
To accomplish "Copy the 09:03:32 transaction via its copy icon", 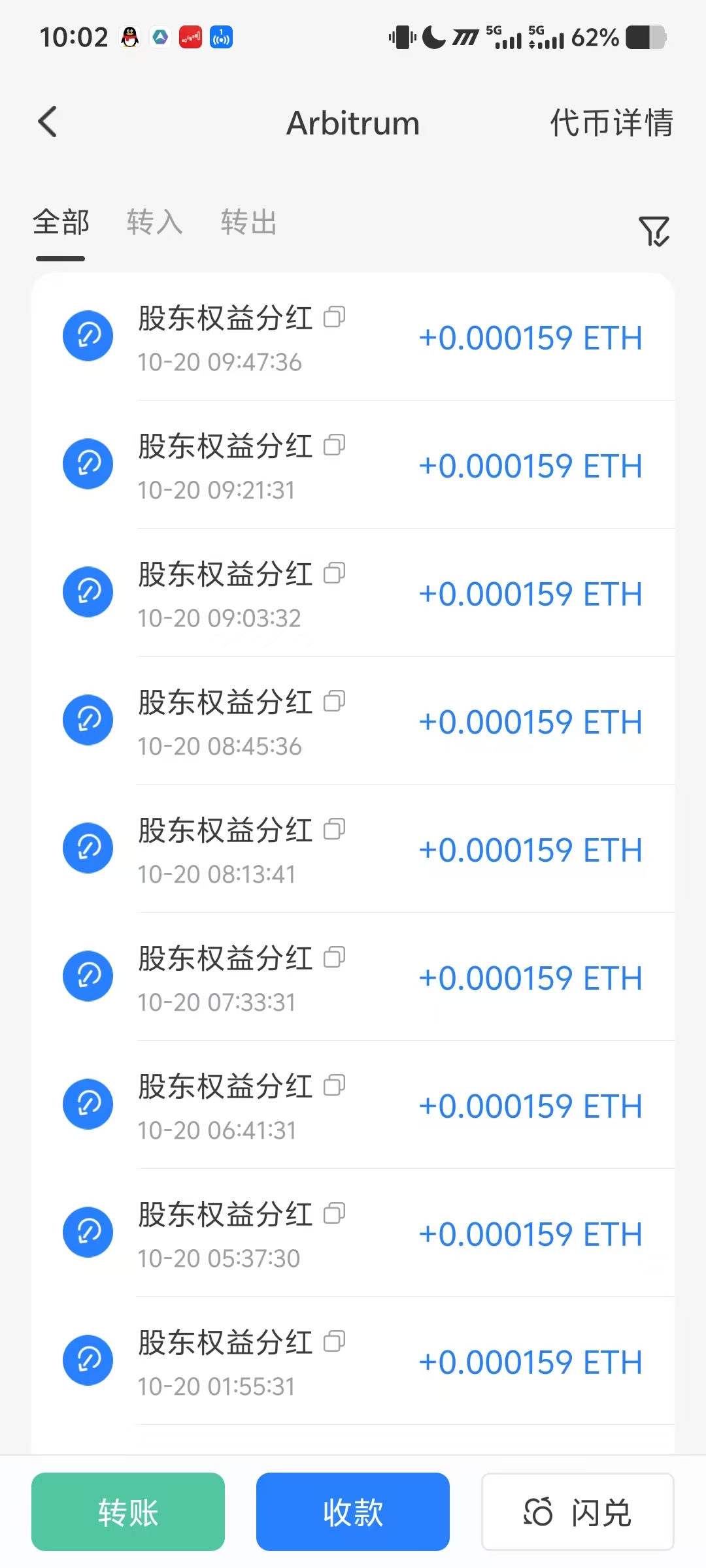I will (x=336, y=573).
